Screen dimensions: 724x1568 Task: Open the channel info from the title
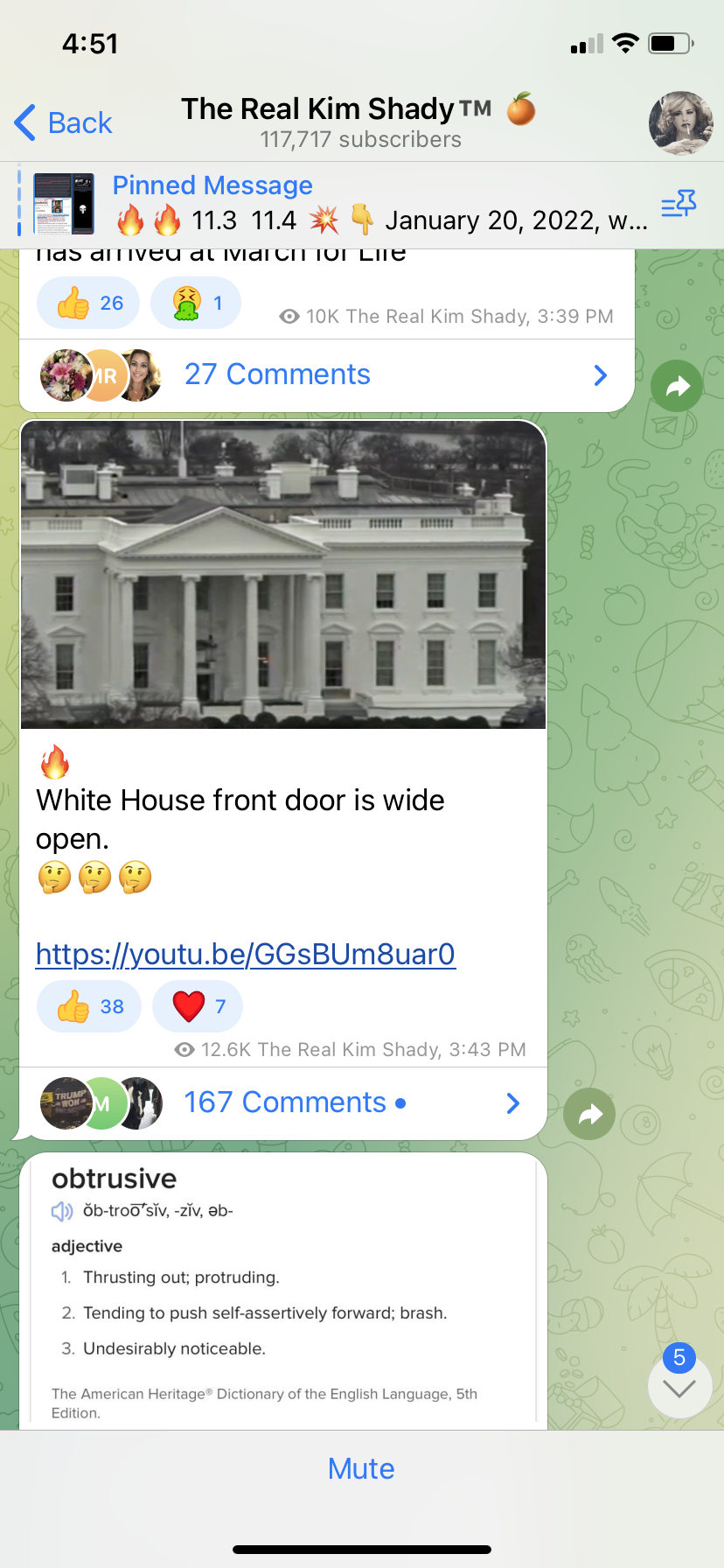(360, 122)
